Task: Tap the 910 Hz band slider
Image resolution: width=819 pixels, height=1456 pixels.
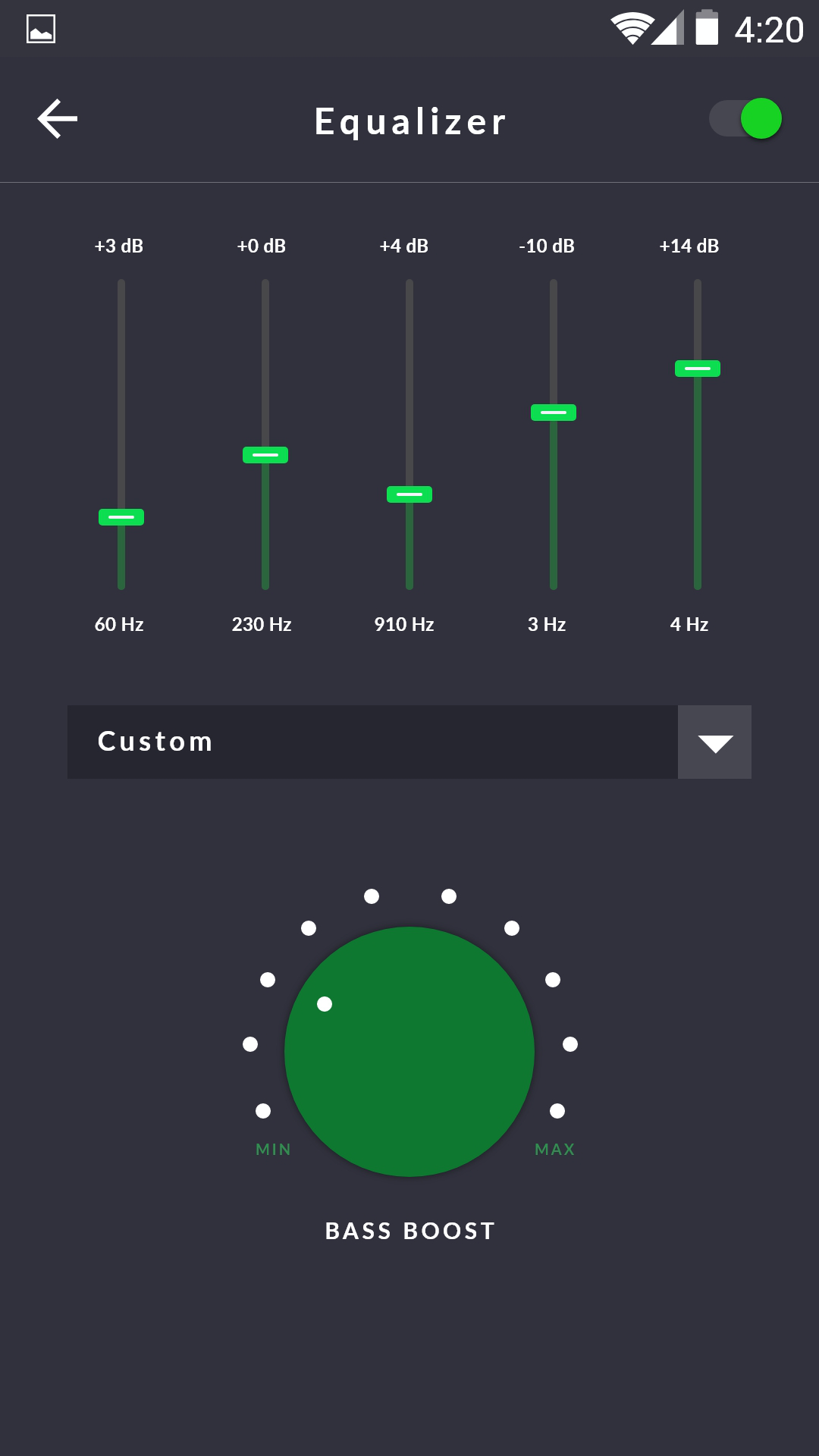Action: tap(409, 494)
